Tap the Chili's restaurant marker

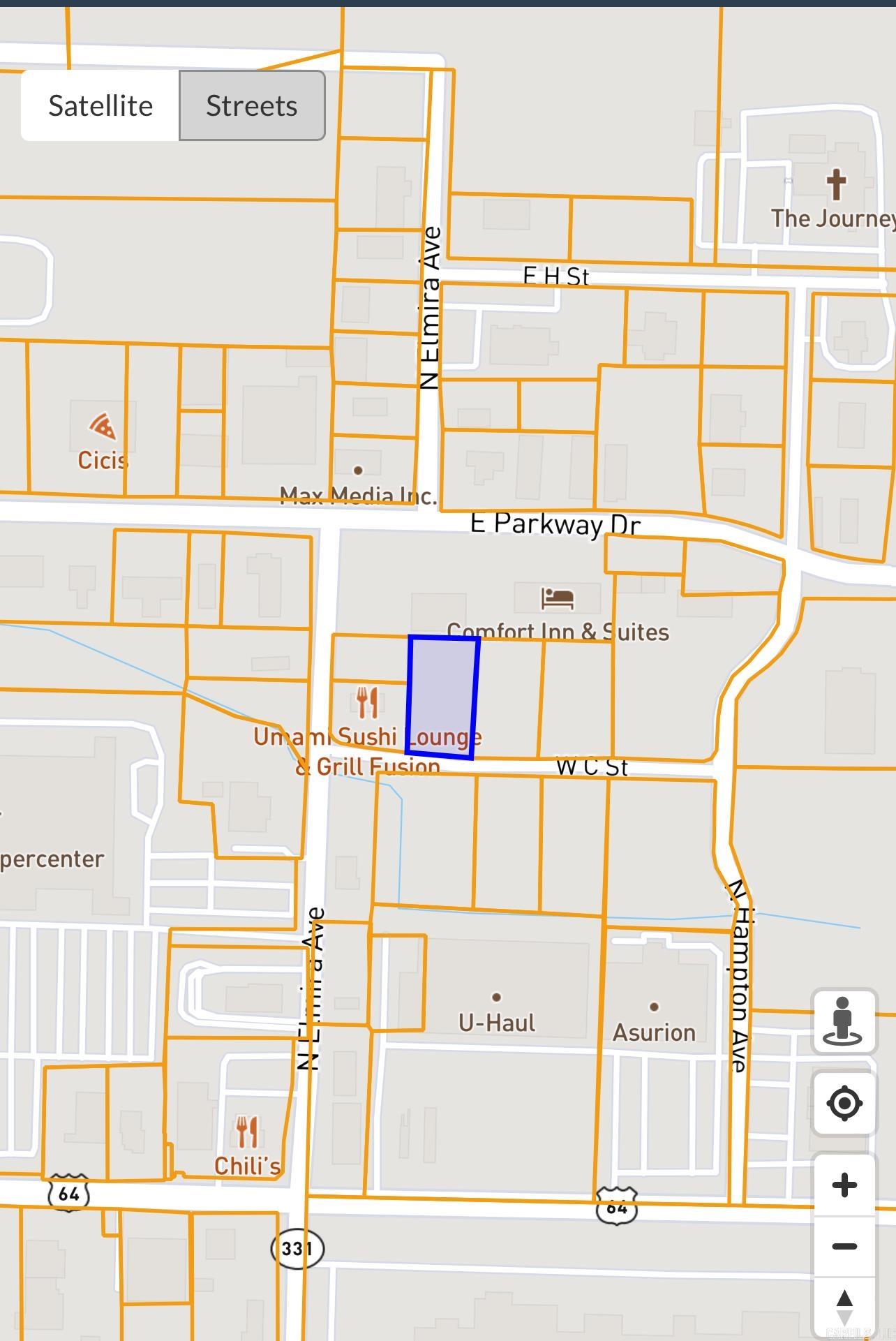[247, 1132]
